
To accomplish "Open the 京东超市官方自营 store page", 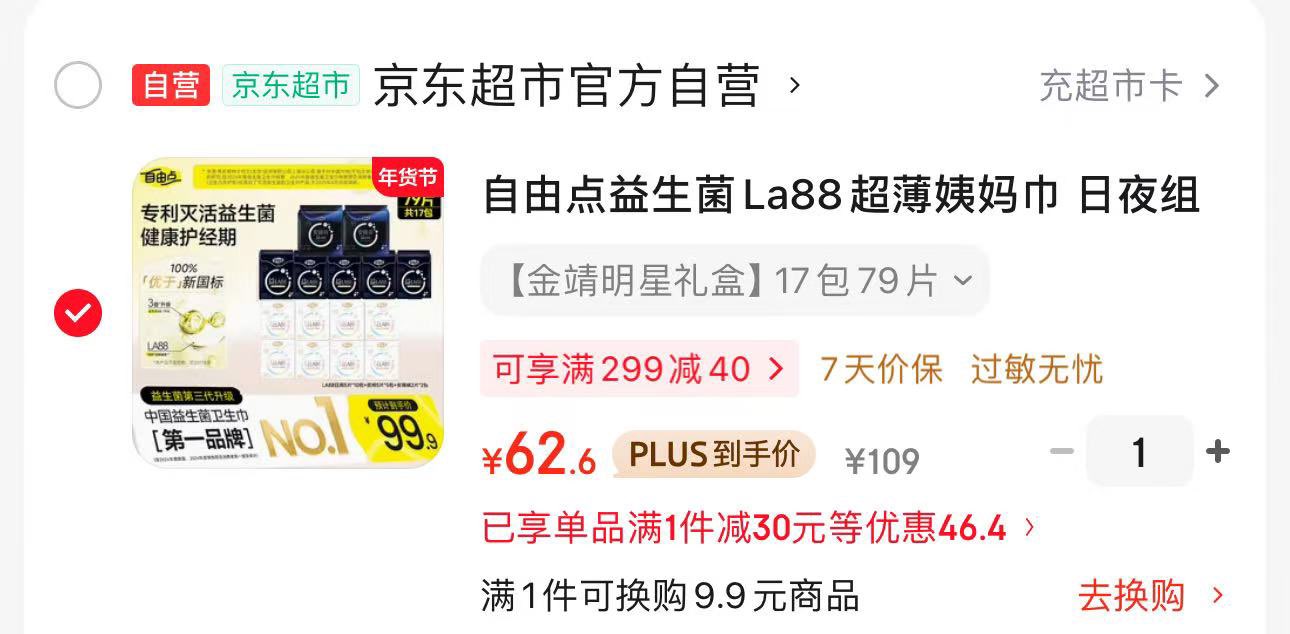I will [586, 85].
